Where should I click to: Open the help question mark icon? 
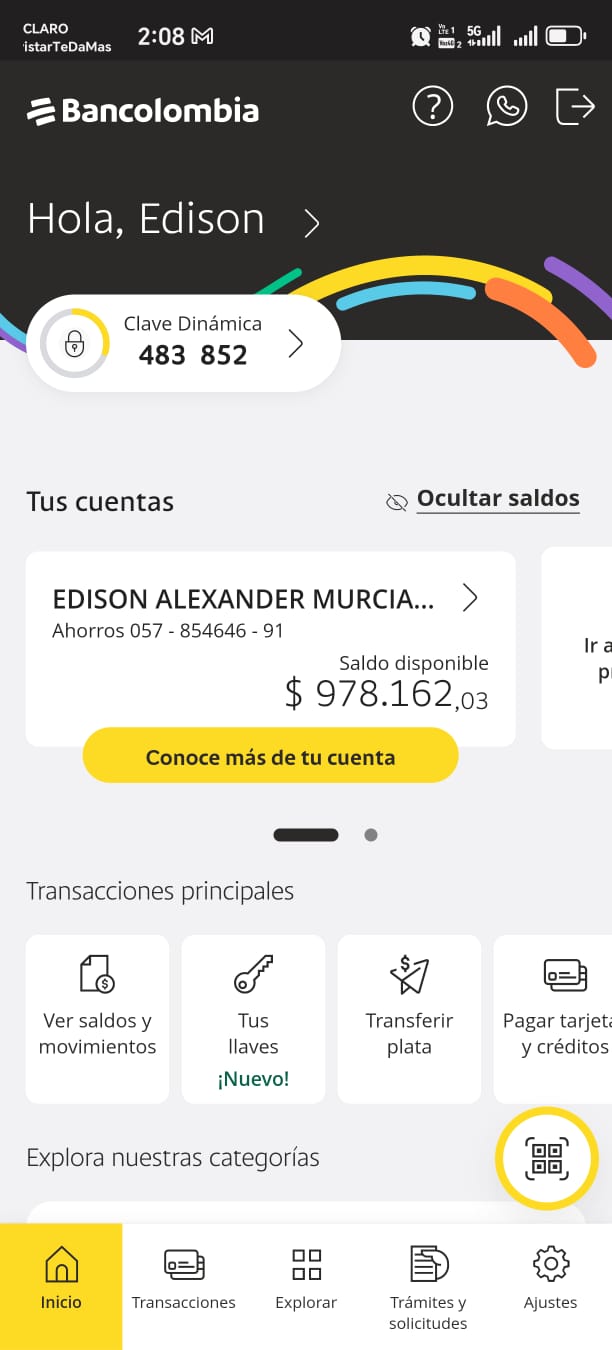click(x=433, y=106)
